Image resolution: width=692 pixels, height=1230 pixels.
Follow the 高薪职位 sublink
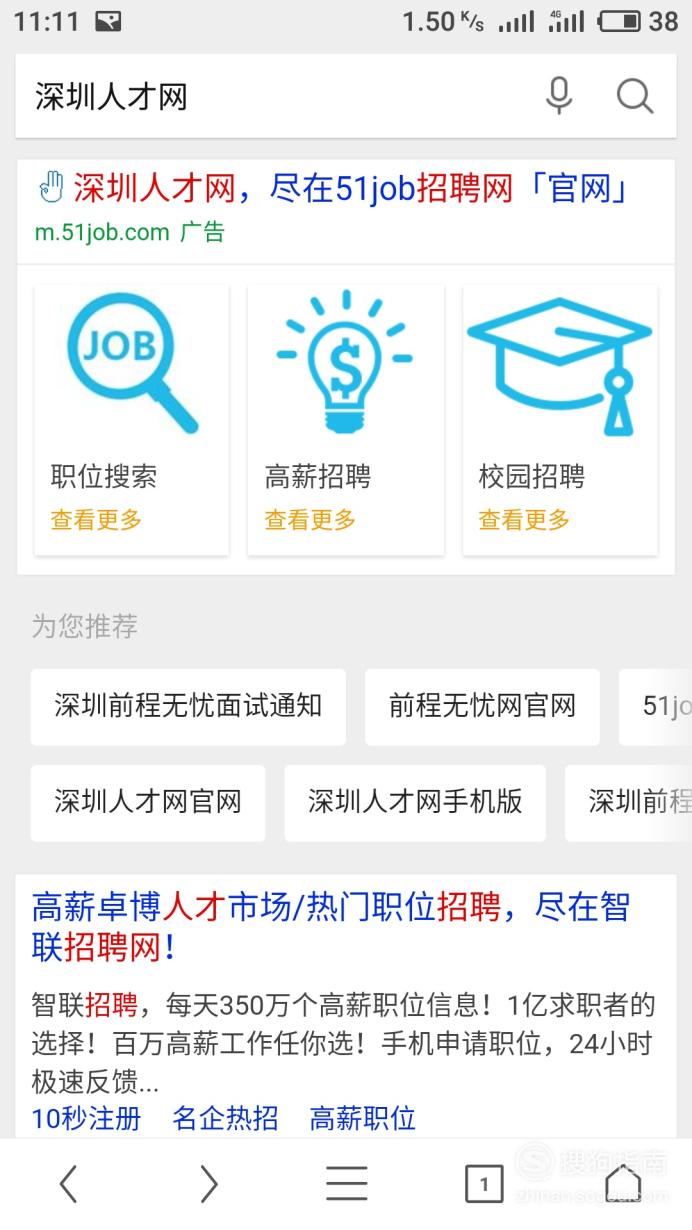tap(363, 1118)
